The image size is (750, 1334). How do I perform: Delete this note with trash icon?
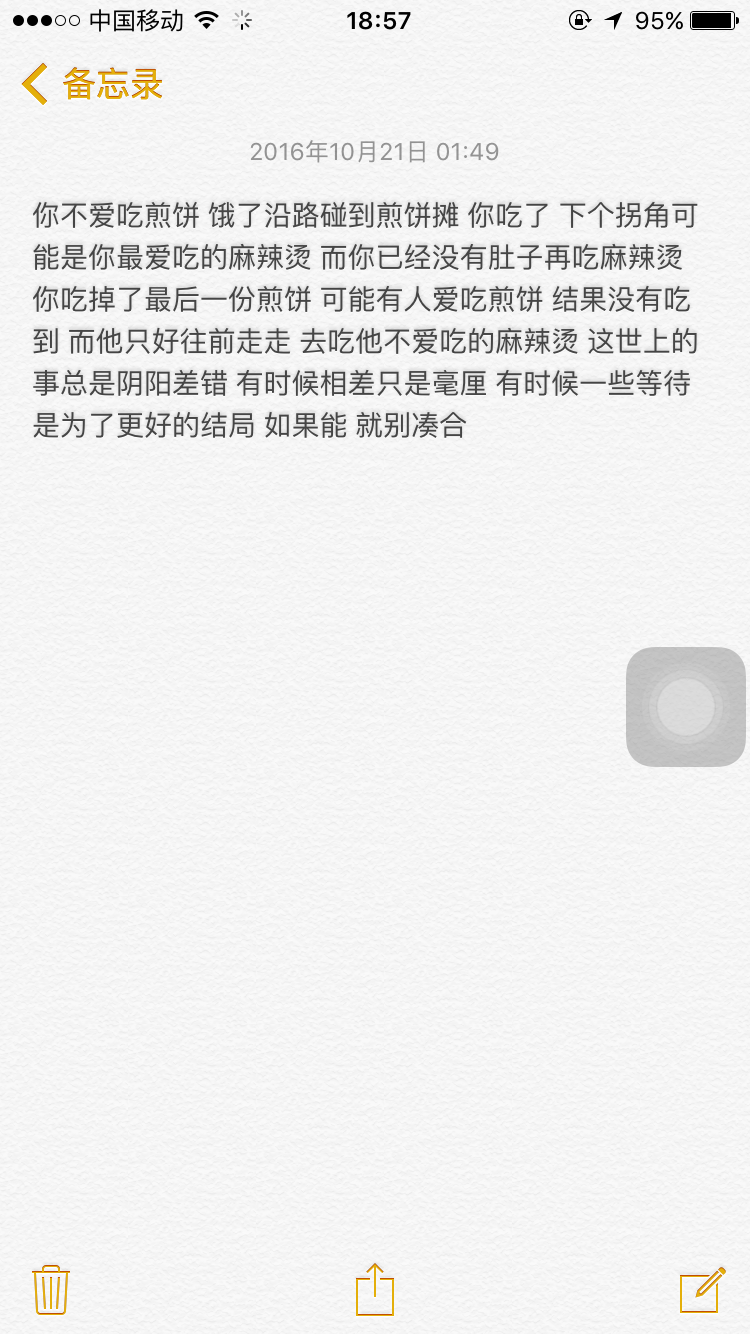[50, 1289]
